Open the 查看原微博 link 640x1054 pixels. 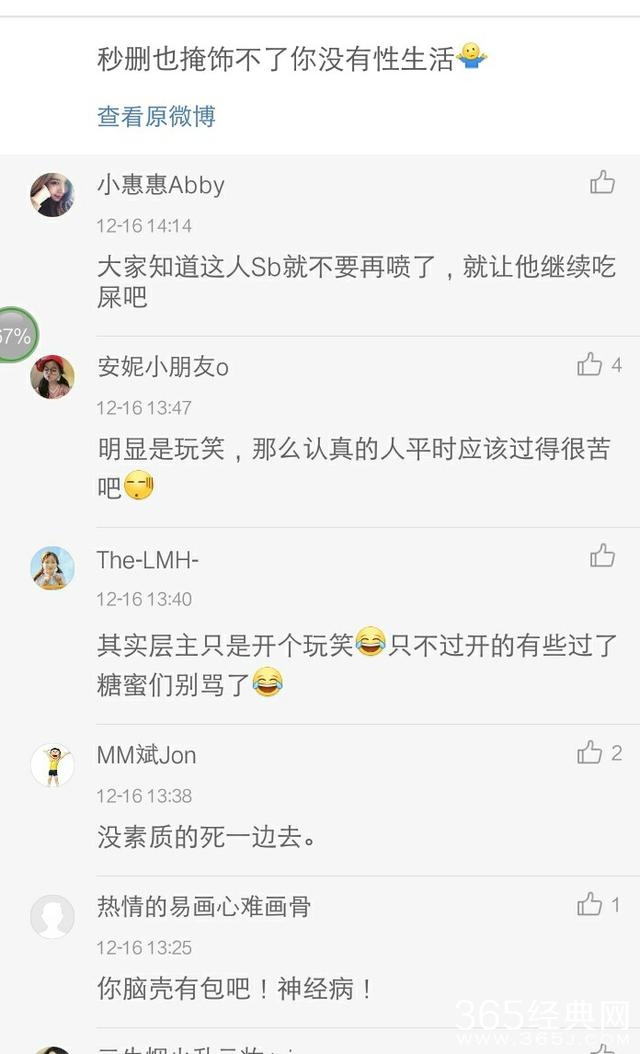156,116
